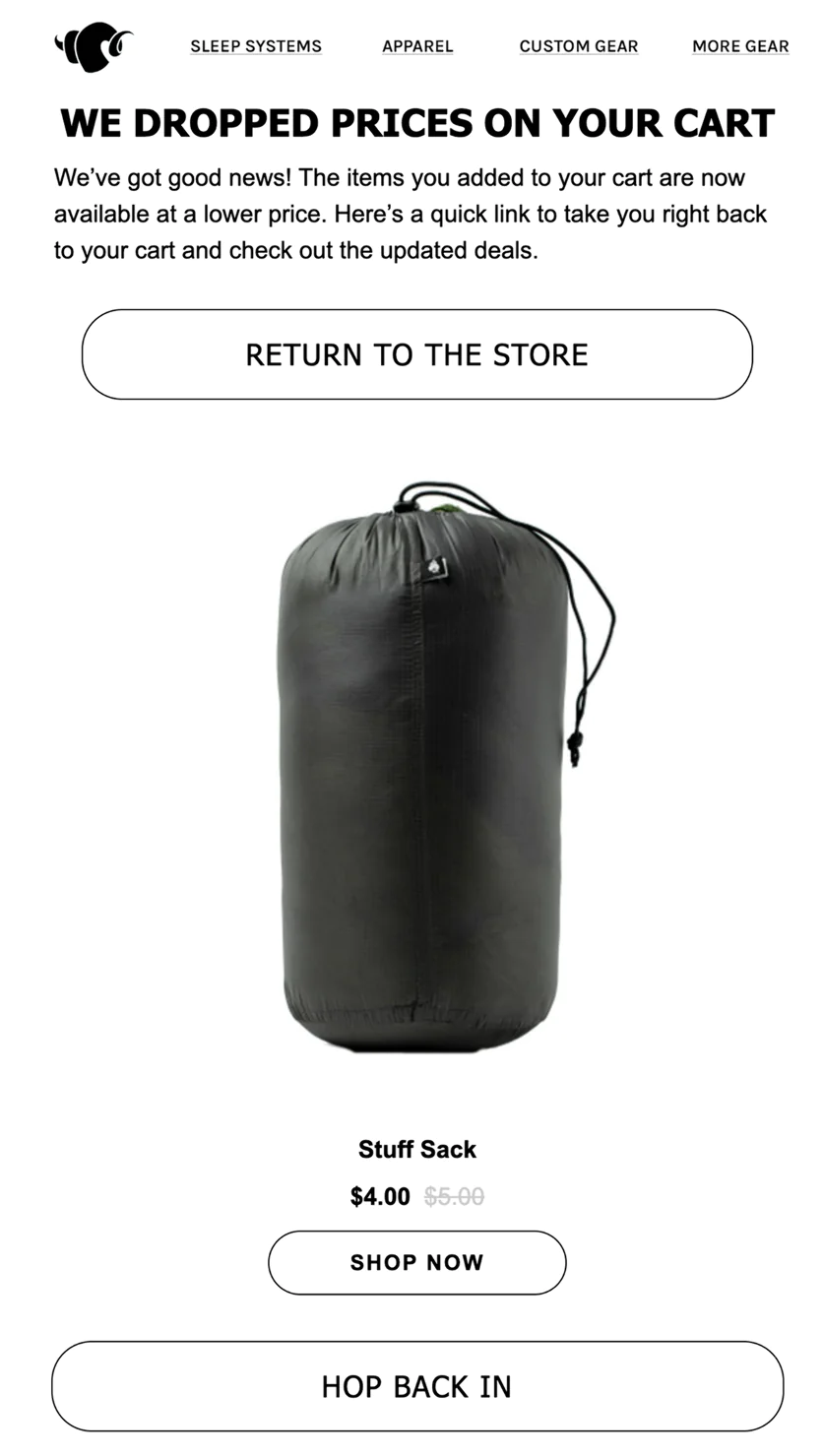The height and width of the screenshot is (1456, 823).
Task: Open the SLEEP SYSTEMS menu
Action: point(255,46)
